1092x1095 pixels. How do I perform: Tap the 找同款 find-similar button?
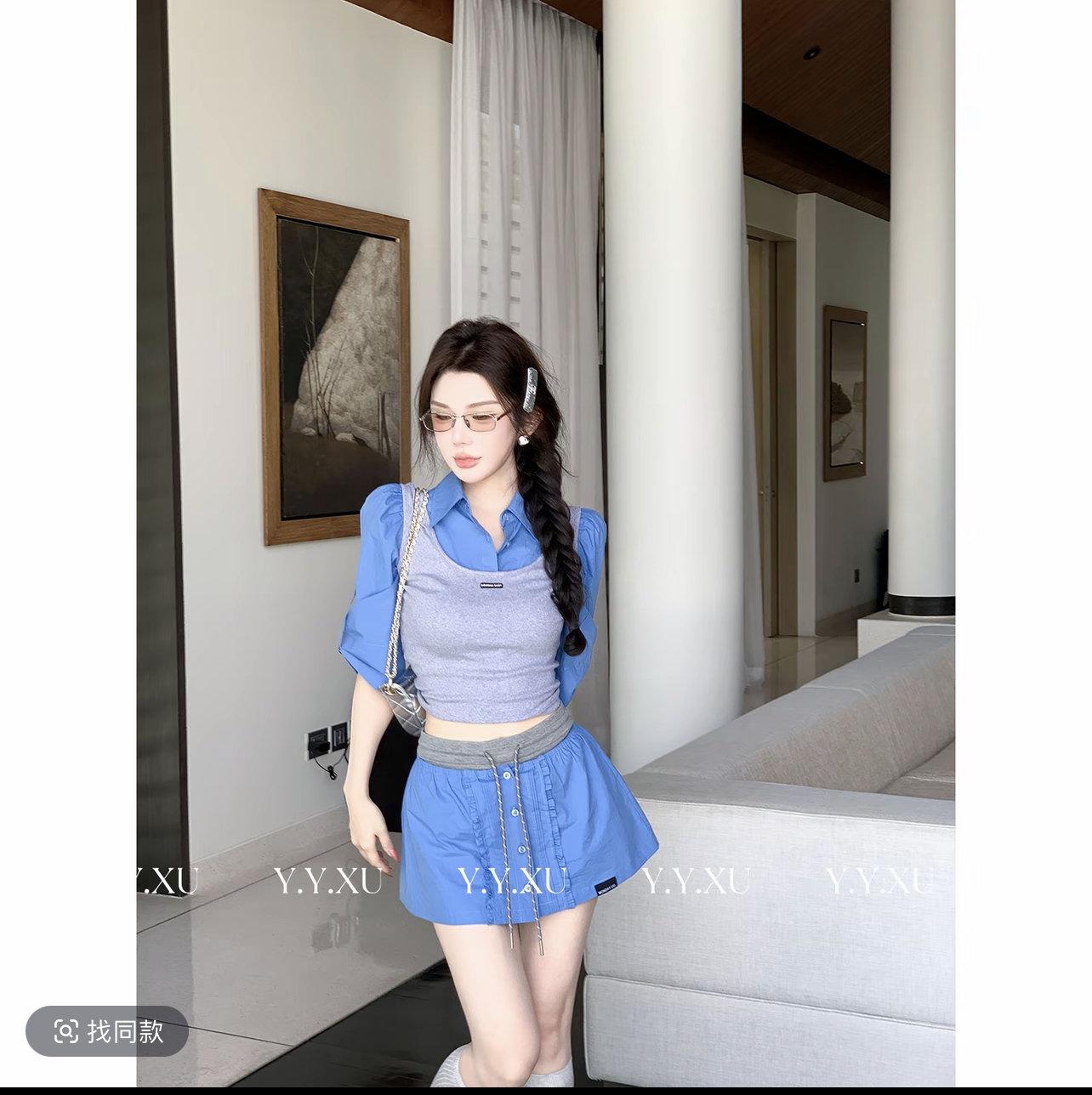(x=107, y=1031)
